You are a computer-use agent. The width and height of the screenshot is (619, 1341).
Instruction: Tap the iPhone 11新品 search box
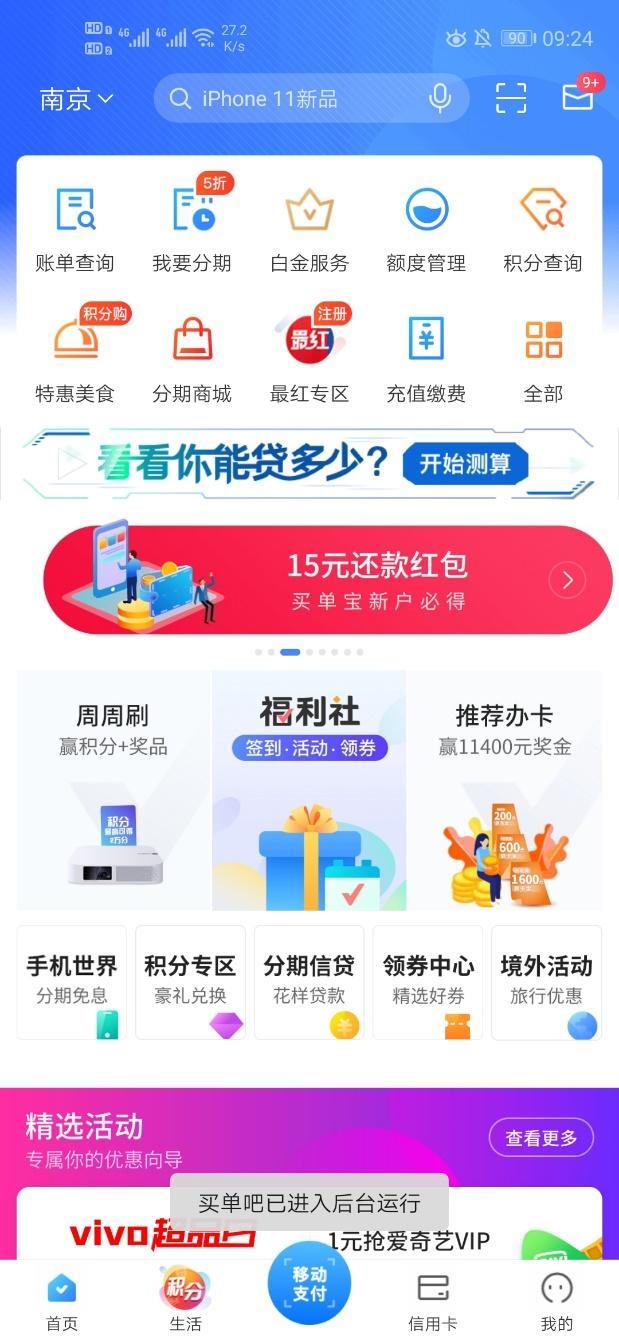[x=290, y=99]
